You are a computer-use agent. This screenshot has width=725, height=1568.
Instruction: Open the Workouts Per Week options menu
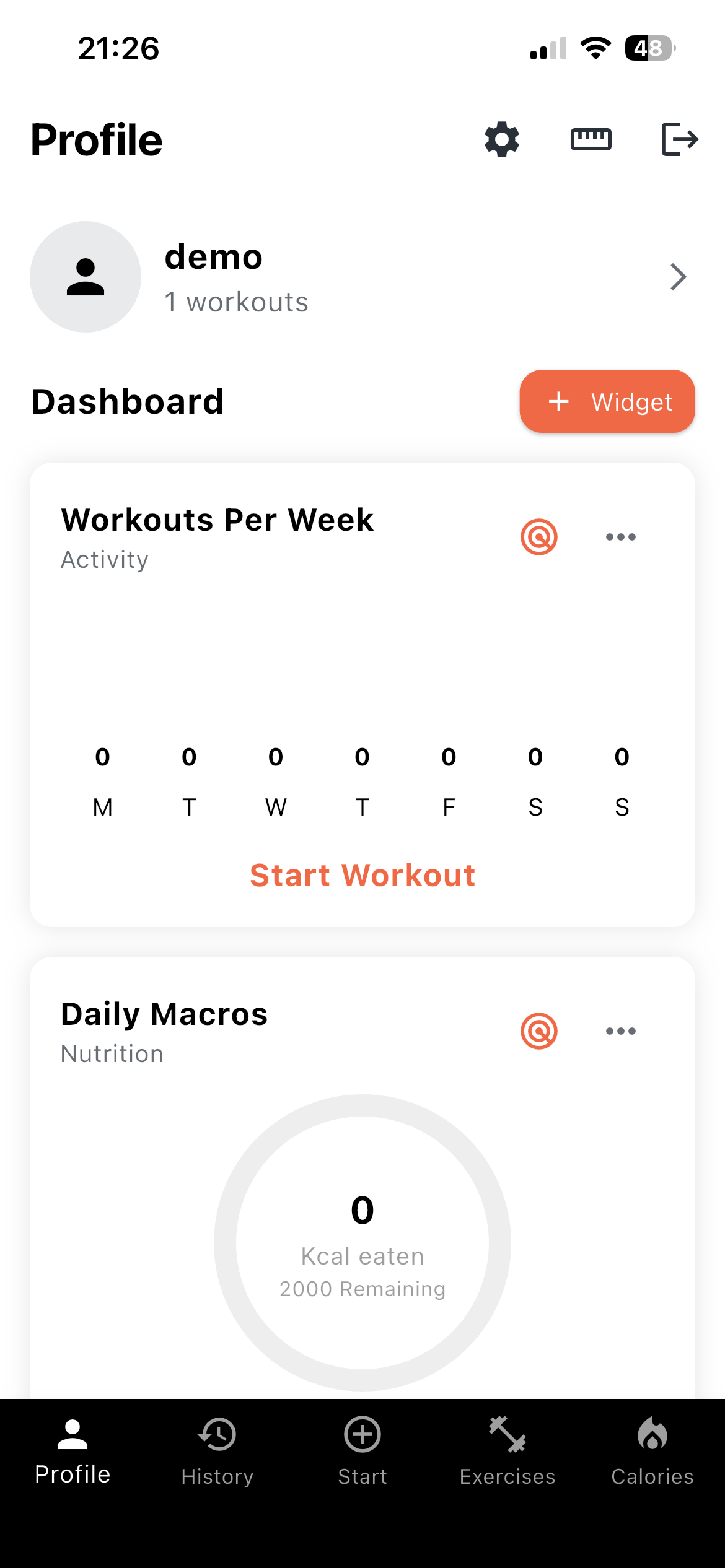622,538
